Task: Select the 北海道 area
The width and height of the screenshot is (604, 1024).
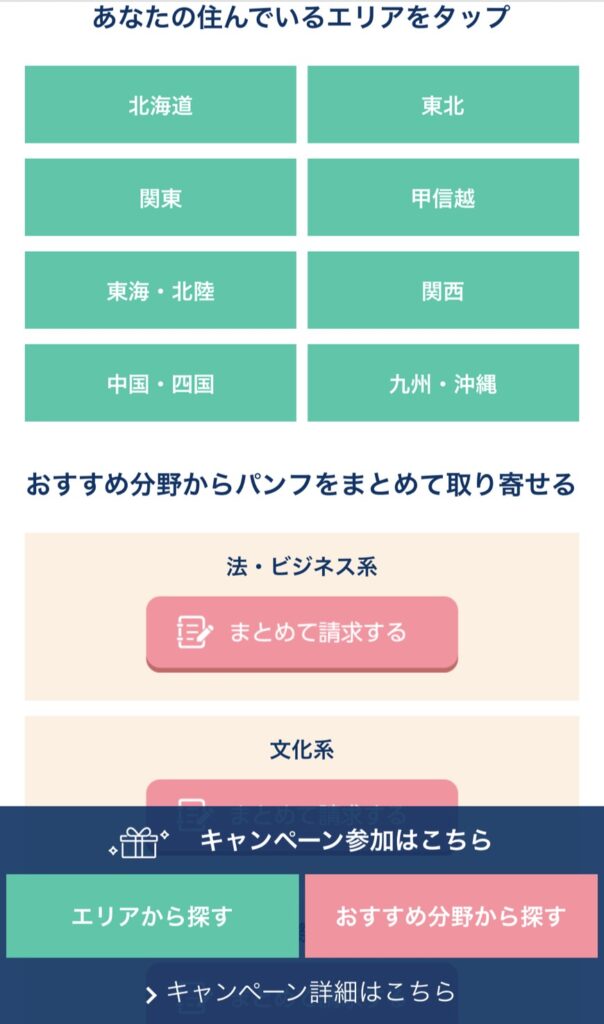Action: 160,105
